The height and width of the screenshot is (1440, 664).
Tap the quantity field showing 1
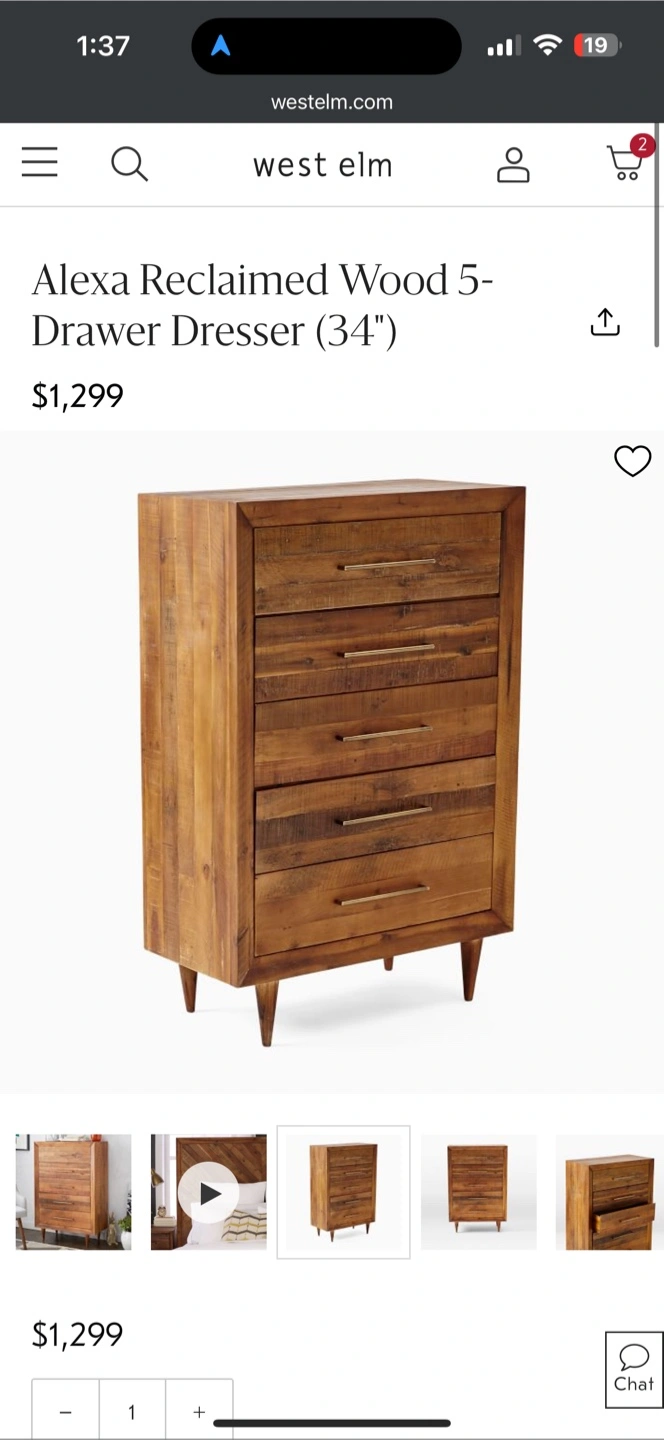click(132, 1412)
